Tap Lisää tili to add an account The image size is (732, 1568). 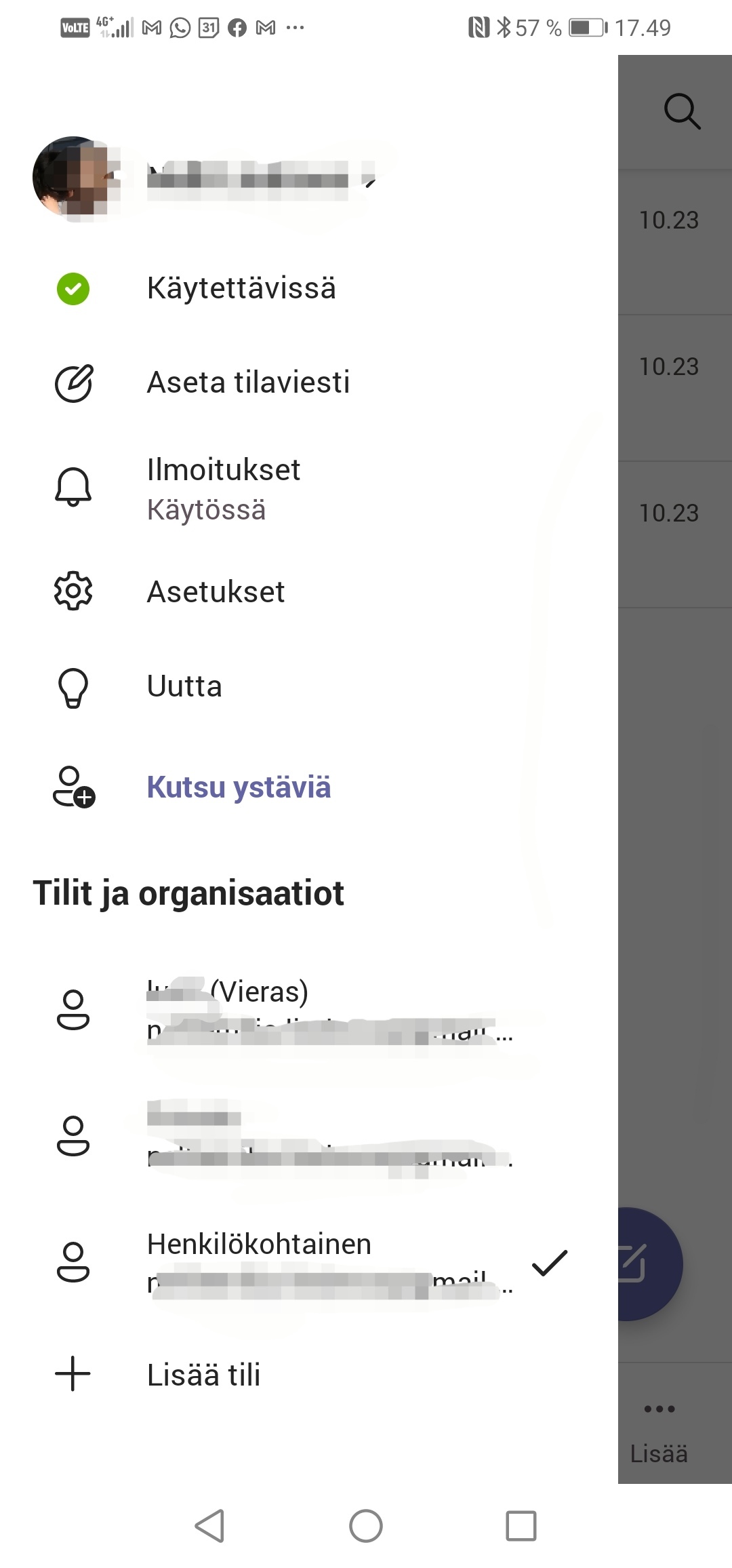(203, 1375)
